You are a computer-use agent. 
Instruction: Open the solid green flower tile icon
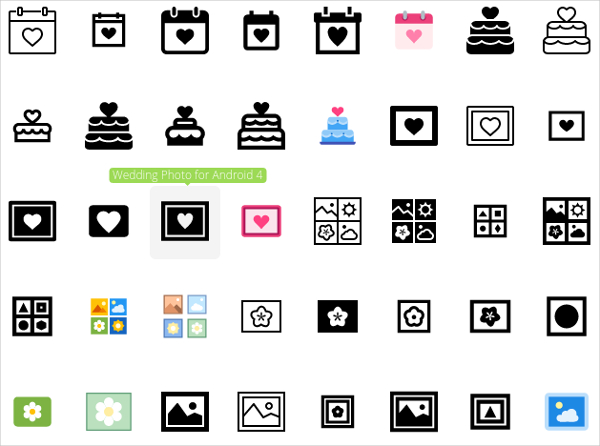coord(32,411)
